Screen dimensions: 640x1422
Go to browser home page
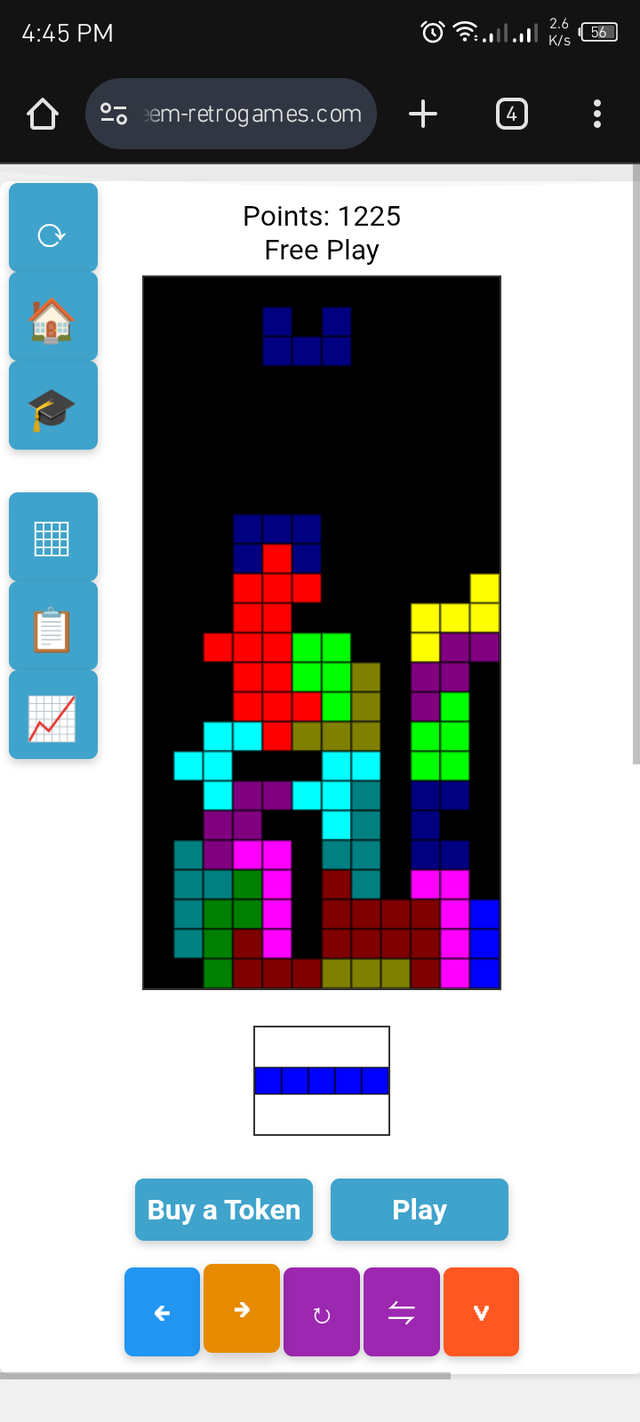[42, 114]
